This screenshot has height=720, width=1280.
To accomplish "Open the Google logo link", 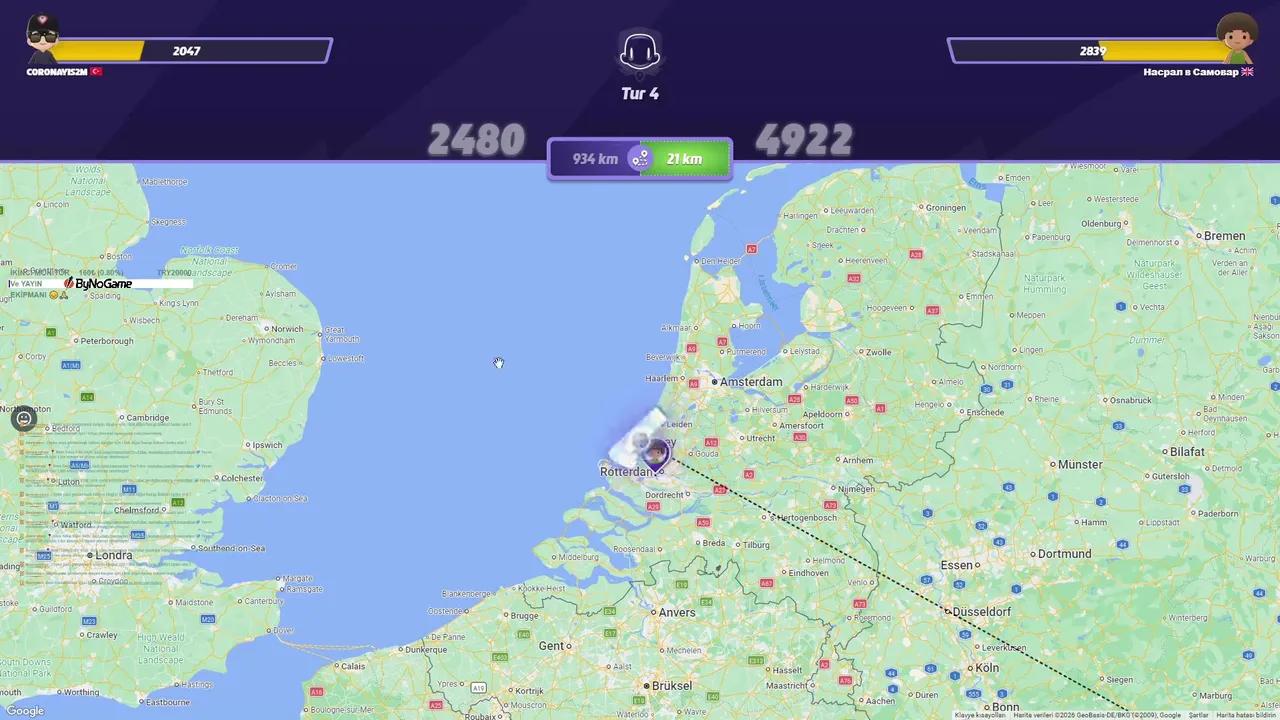I will point(25,711).
